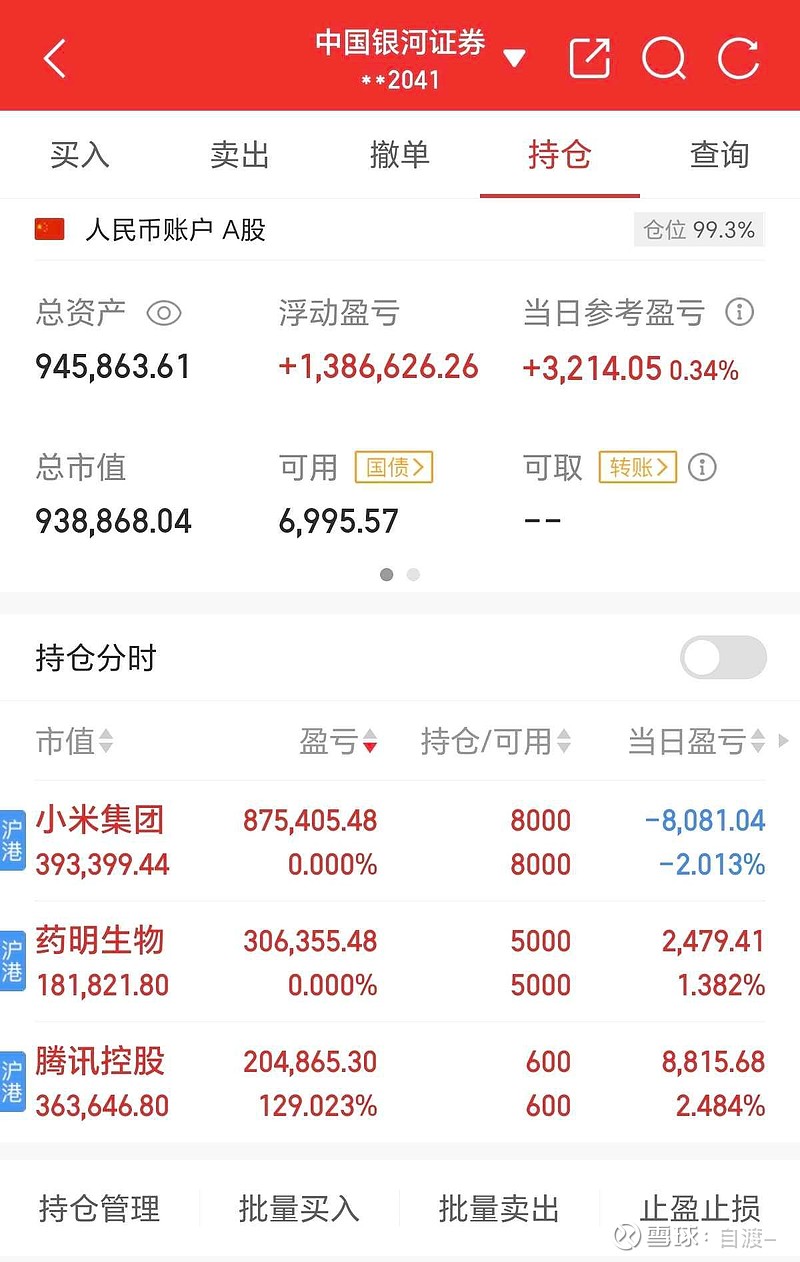The image size is (800, 1262).
Task: Open 持仓管理 at the bottom
Action: click(99, 1208)
